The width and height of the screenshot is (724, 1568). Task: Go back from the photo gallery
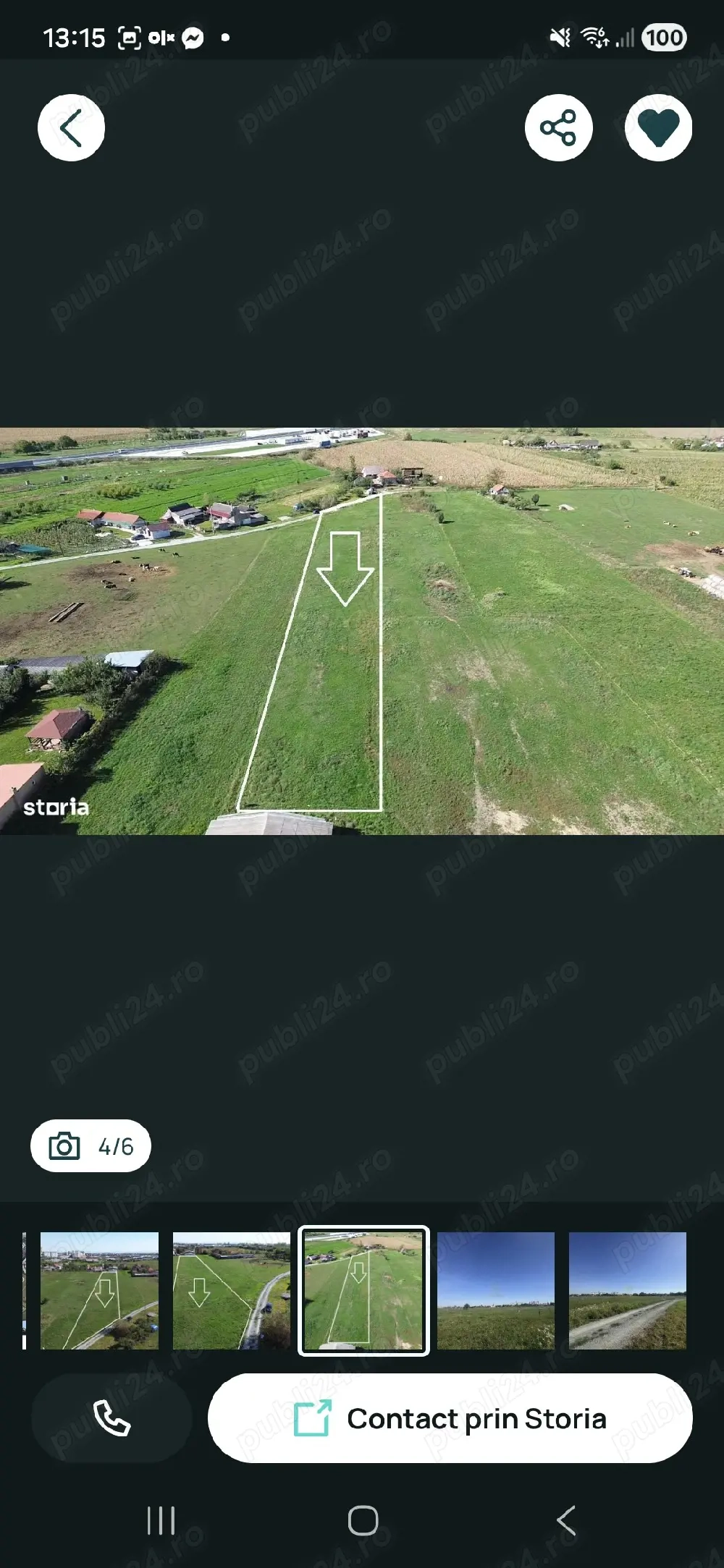pyautogui.click(x=71, y=128)
